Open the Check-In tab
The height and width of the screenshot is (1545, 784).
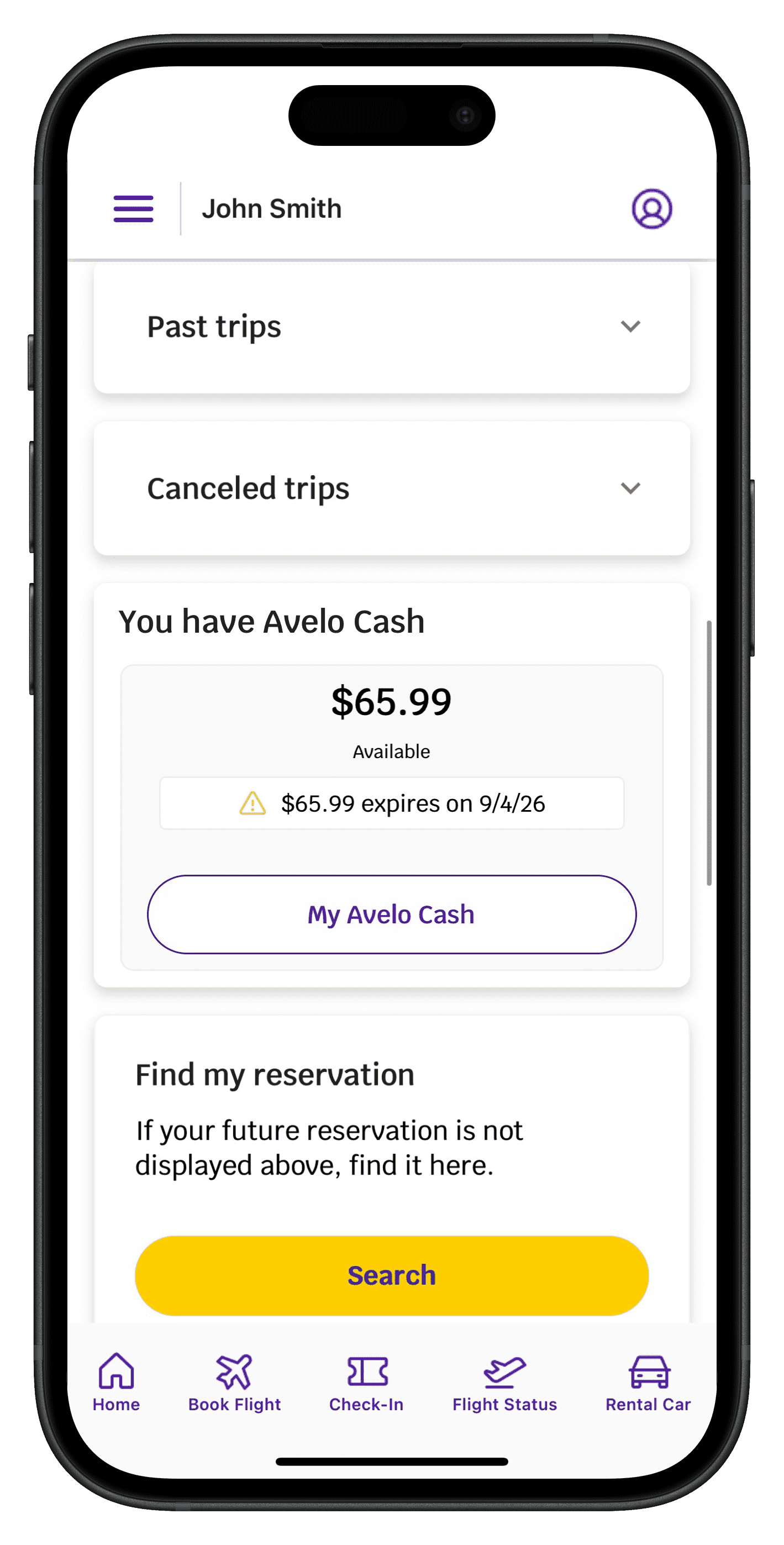(366, 1382)
